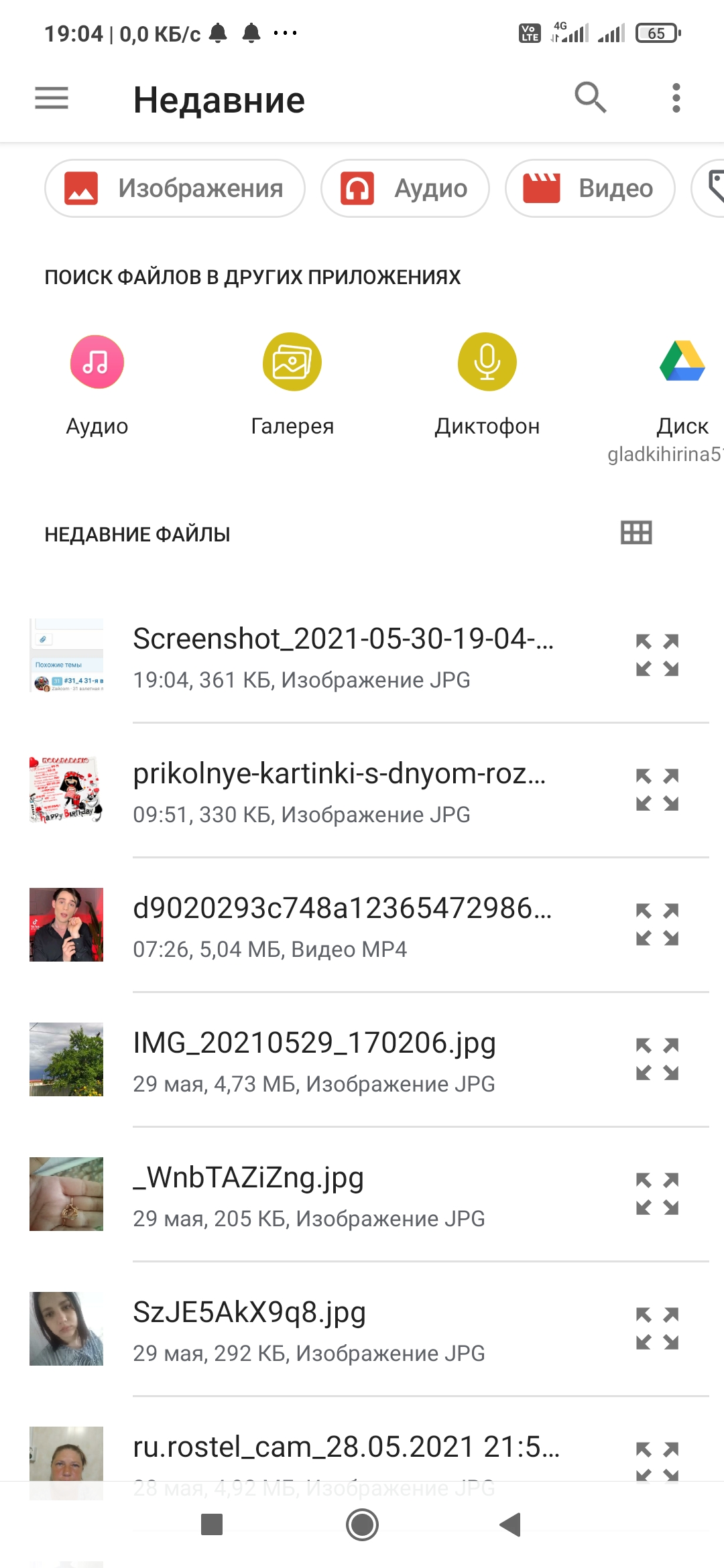Image resolution: width=724 pixels, height=1568 pixels.
Task: Open НЕДАВНИЕ ФАЙЛЫ section header
Action: [x=137, y=533]
